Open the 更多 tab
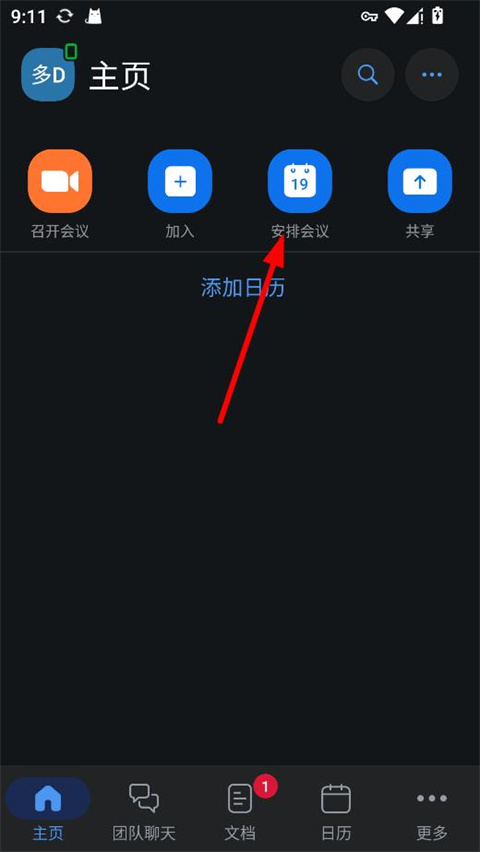This screenshot has height=852, width=480. click(x=432, y=809)
